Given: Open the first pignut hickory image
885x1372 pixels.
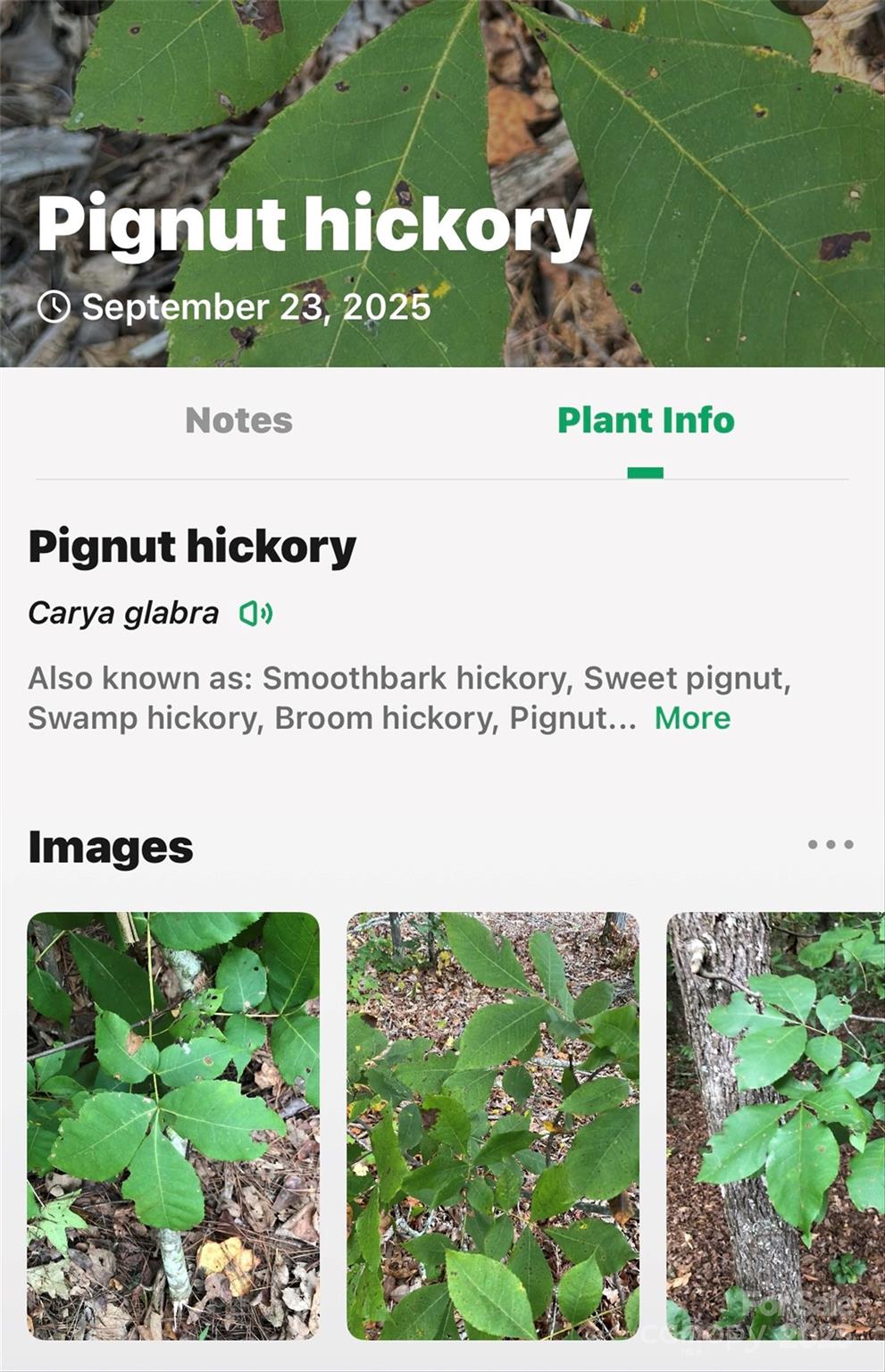Looking at the screenshot, I should pyautogui.click(x=173, y=1125).
